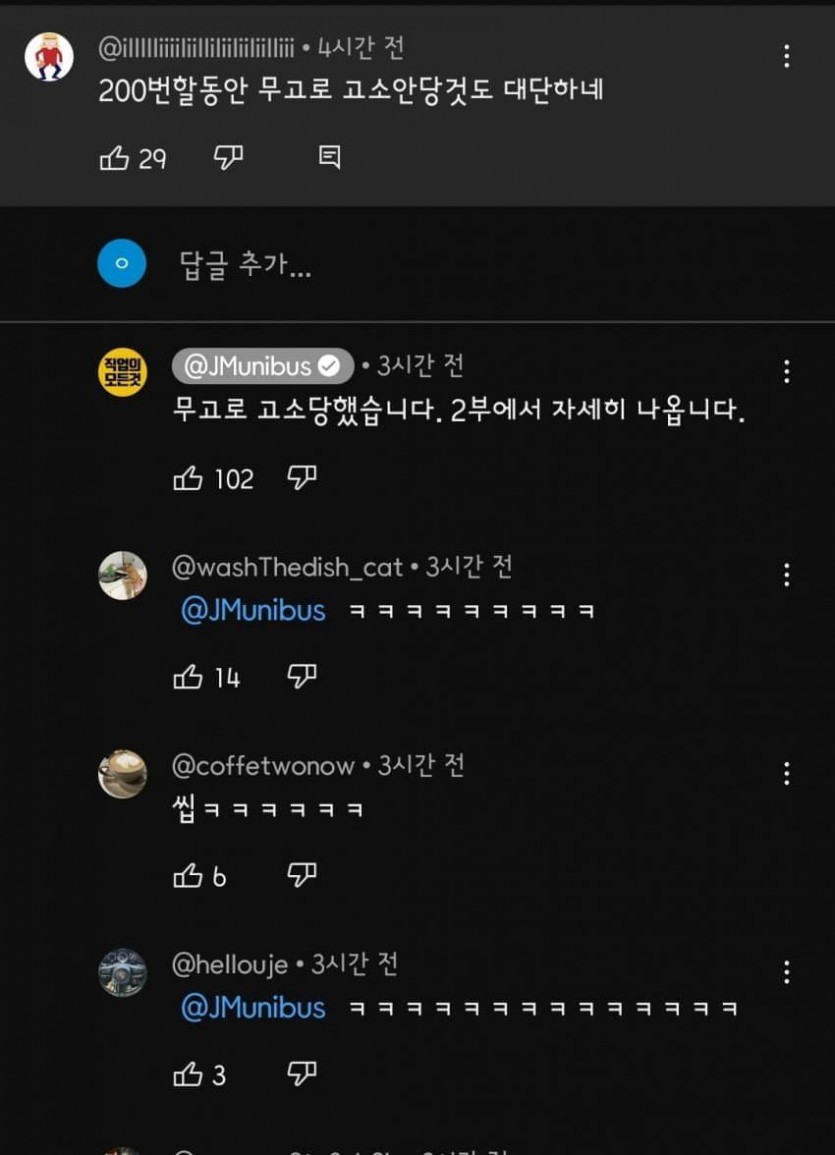835x1155 pixels.
Task: Open @JMunibus mention in washThedish_cat's reply
Action: pyautogui.click(x=253, y=611)
